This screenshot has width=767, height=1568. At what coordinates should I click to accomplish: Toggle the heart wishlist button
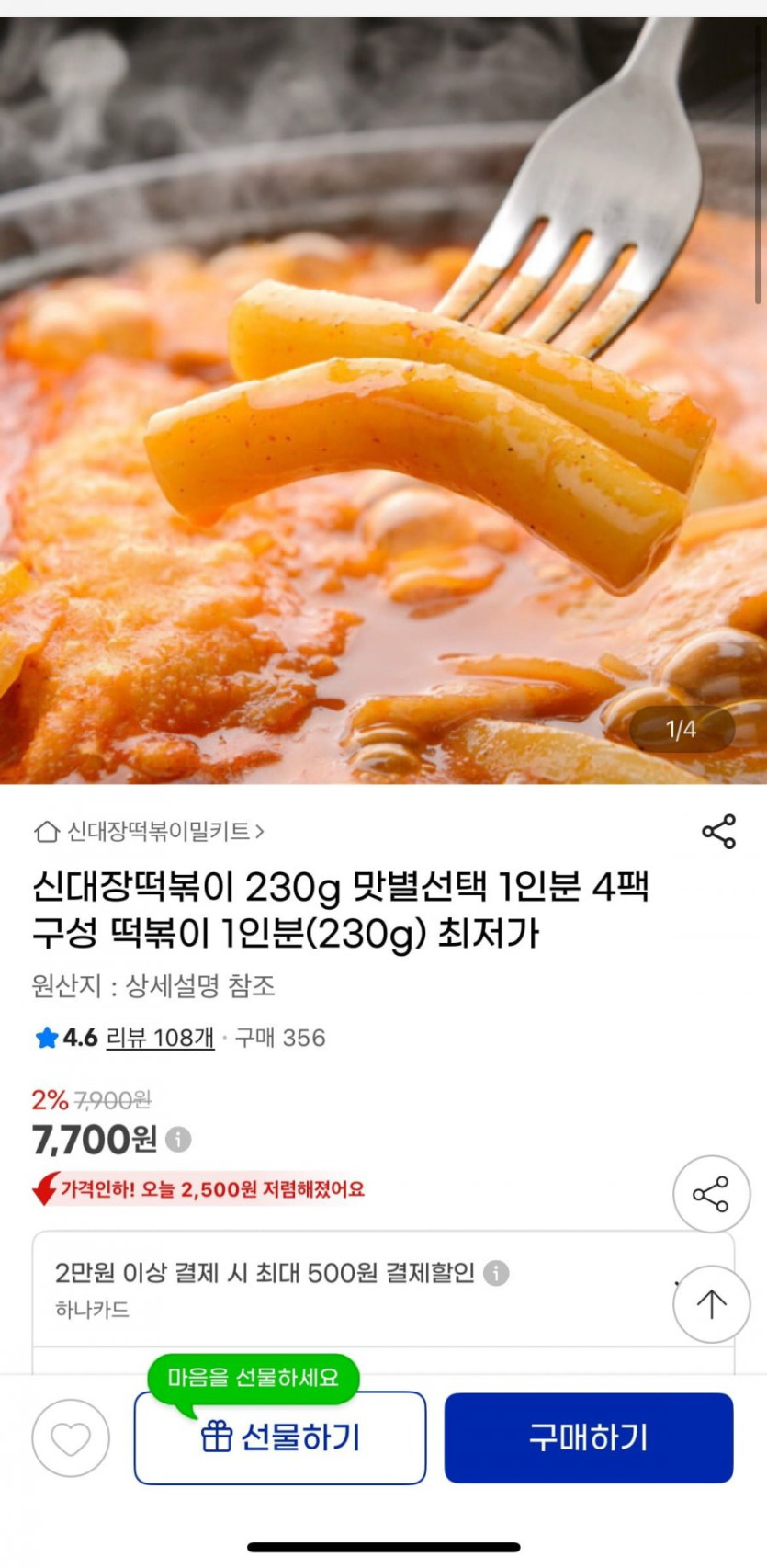70,1437
